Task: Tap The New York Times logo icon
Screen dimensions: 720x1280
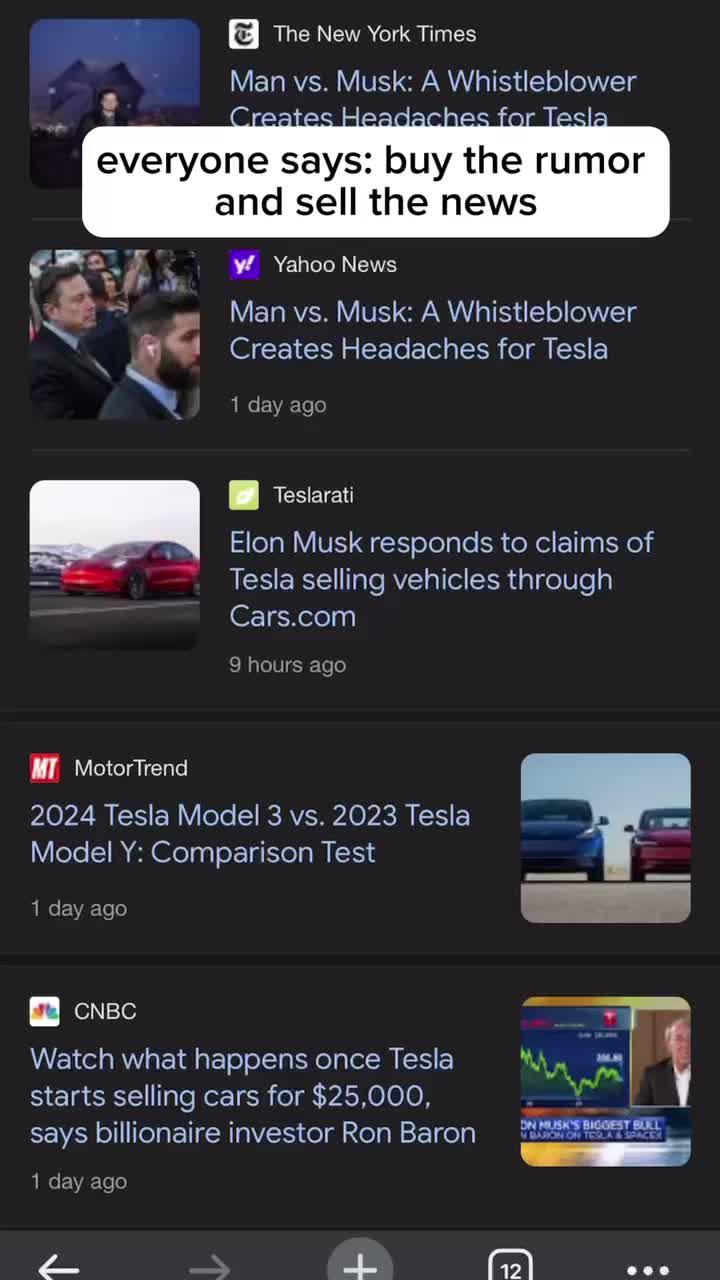Action: coord(243,33)
